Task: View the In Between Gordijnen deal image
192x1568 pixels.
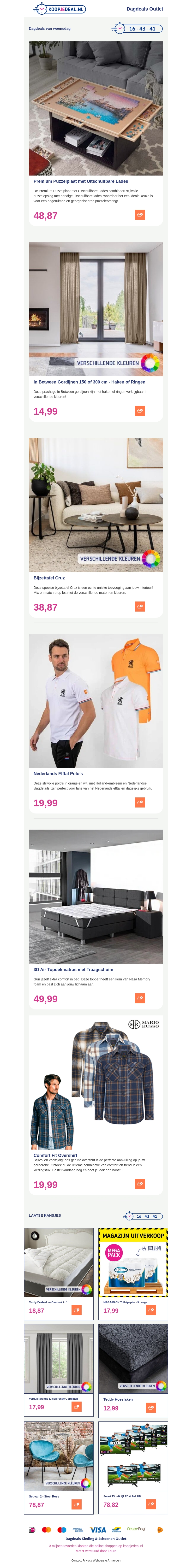Action: click(x=96, y=309)
